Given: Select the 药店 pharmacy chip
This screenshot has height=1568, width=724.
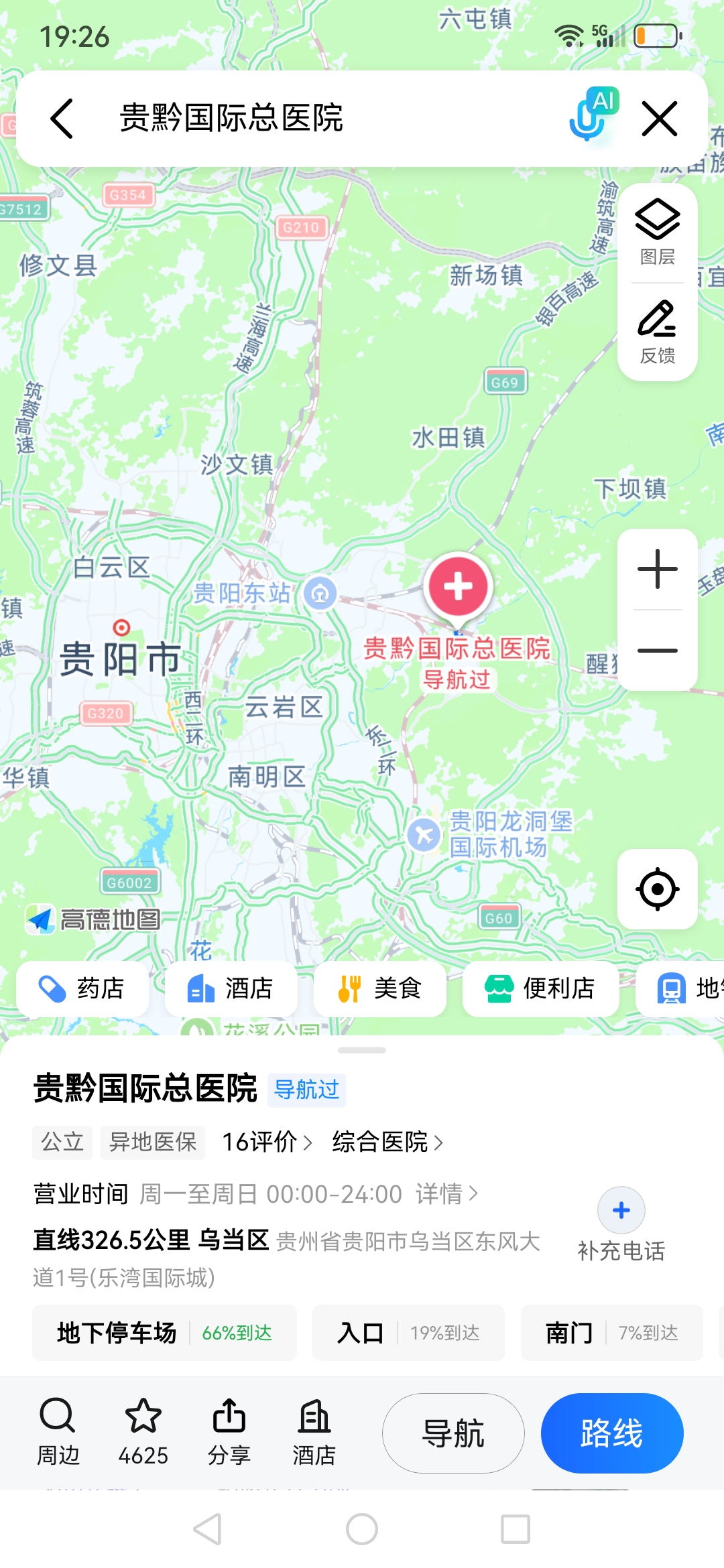Looking at the screenshot, I should click(82, 988).
